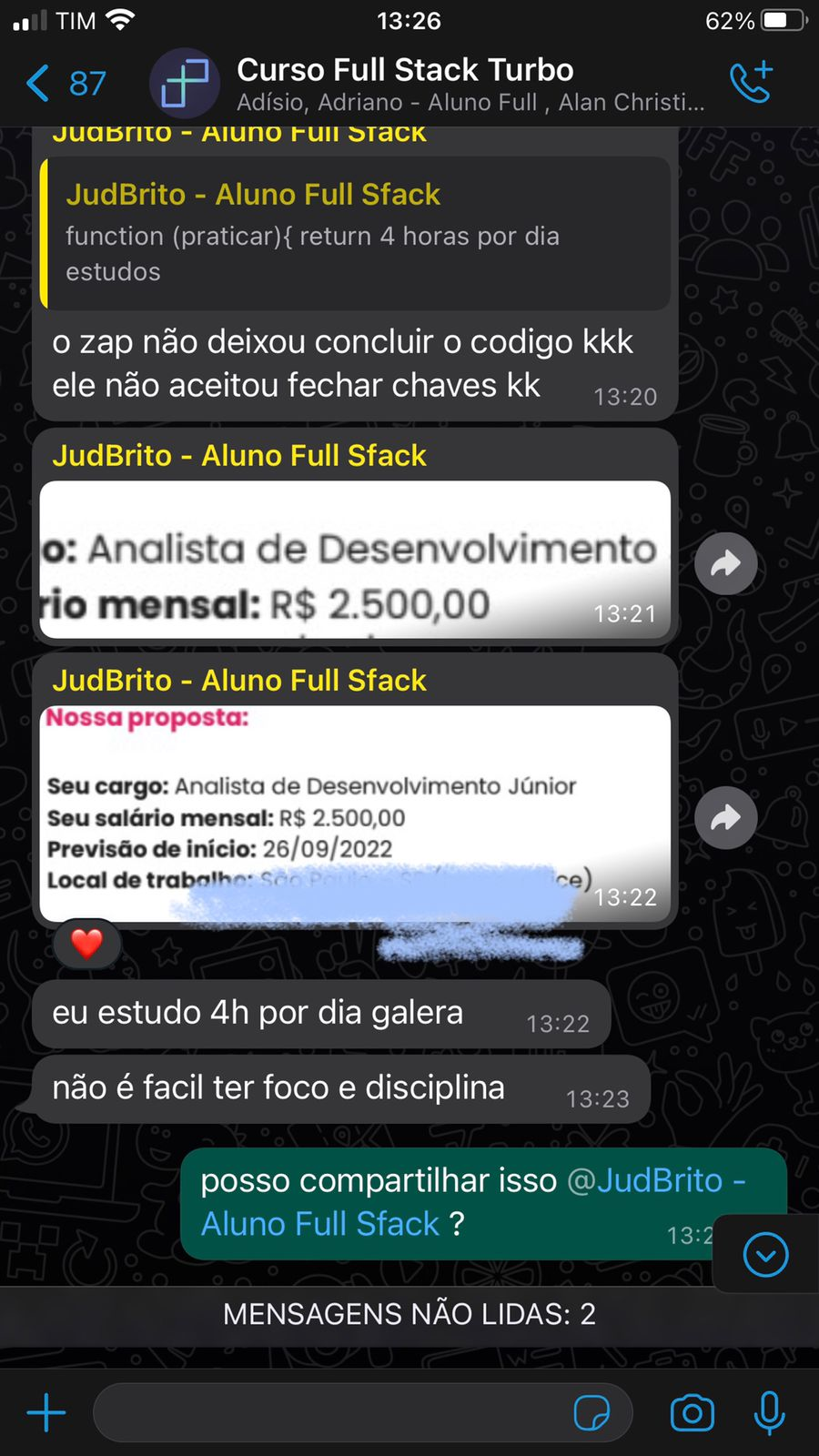Screen dimensions: 819x1456
Task: Tap the plus icon to attach content
Action: (45, 1411)
